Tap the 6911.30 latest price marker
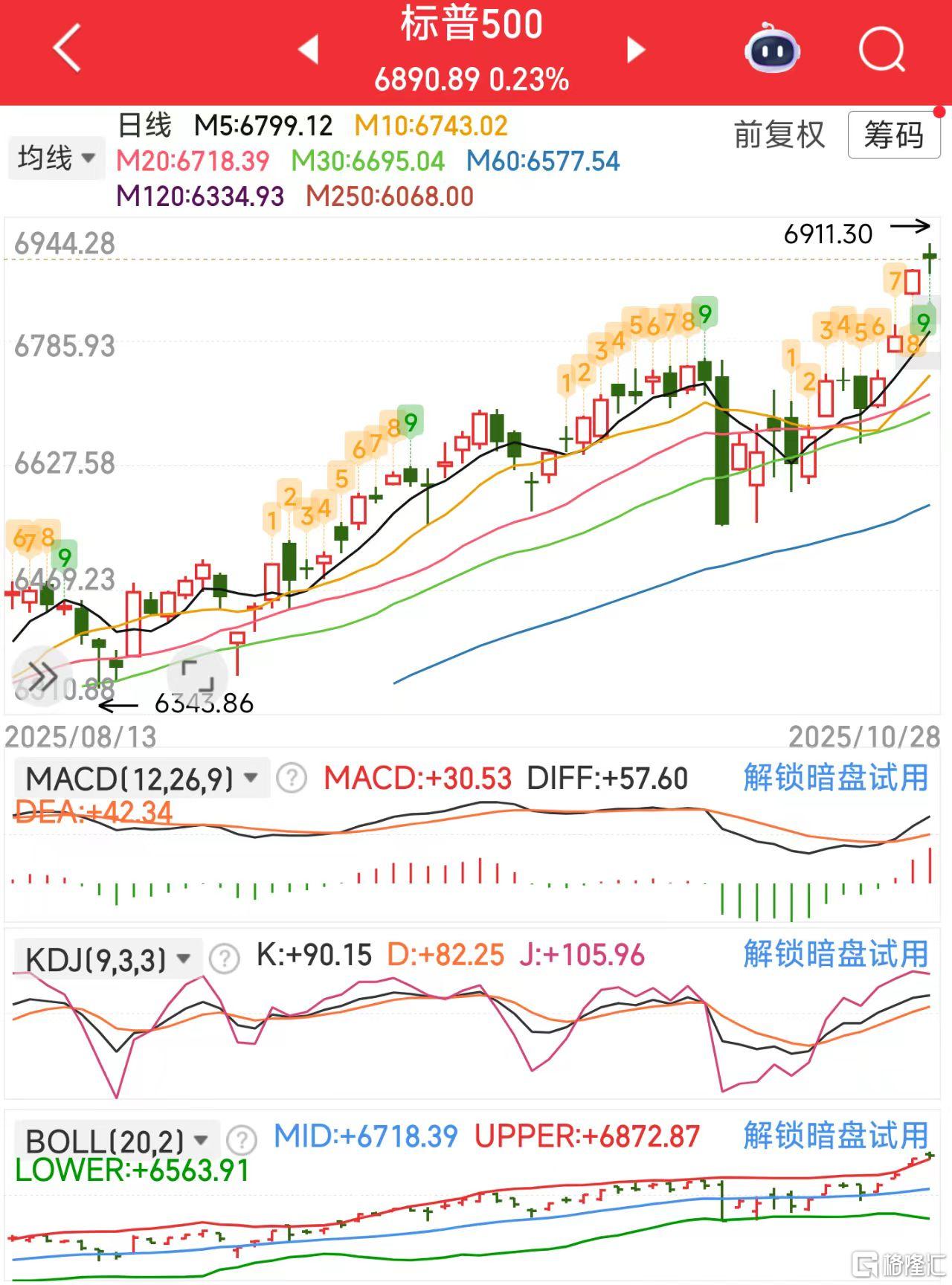 pos(828,234)
